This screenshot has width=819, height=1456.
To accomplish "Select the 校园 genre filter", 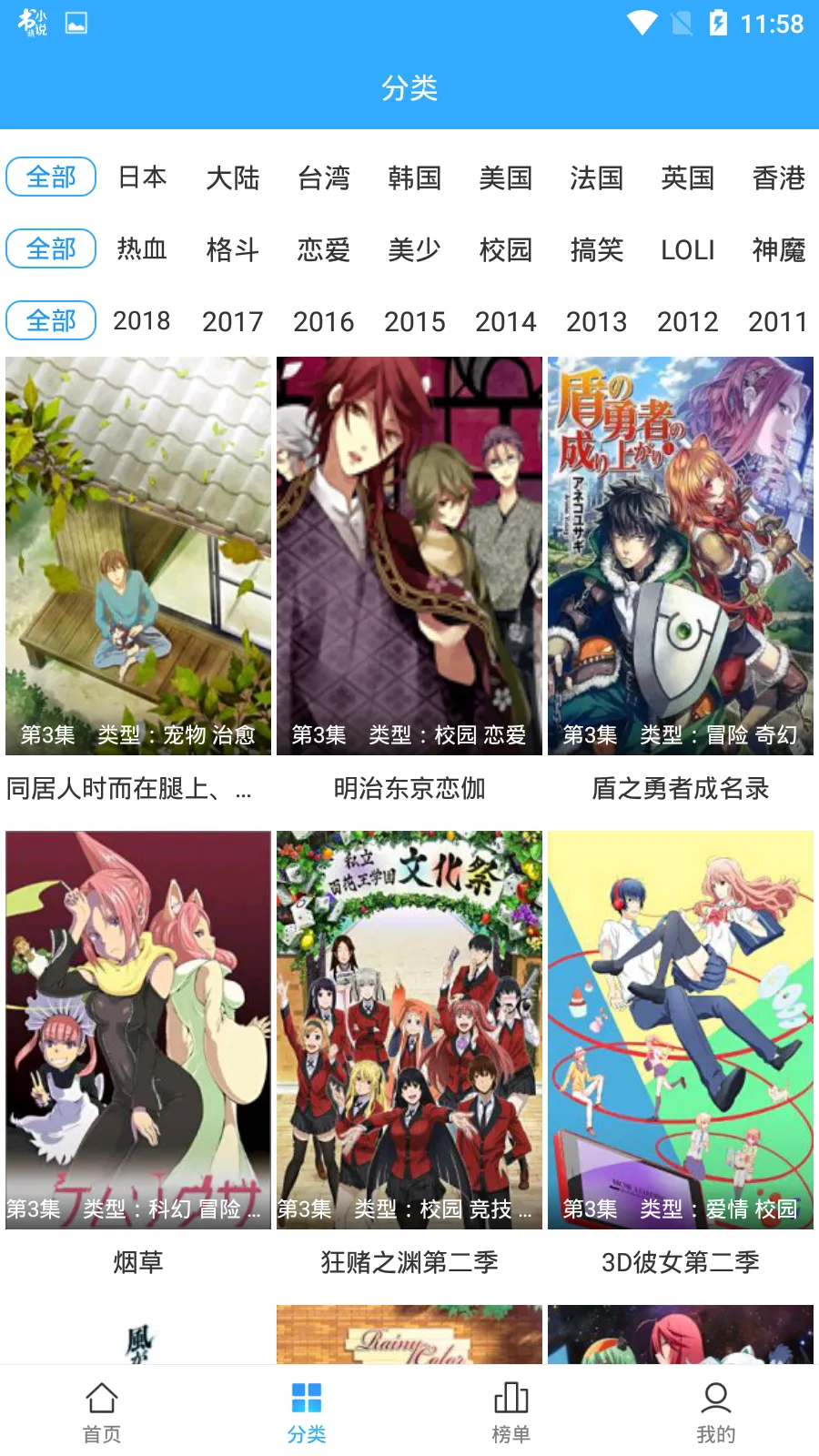I will click(x=506, y=249).
